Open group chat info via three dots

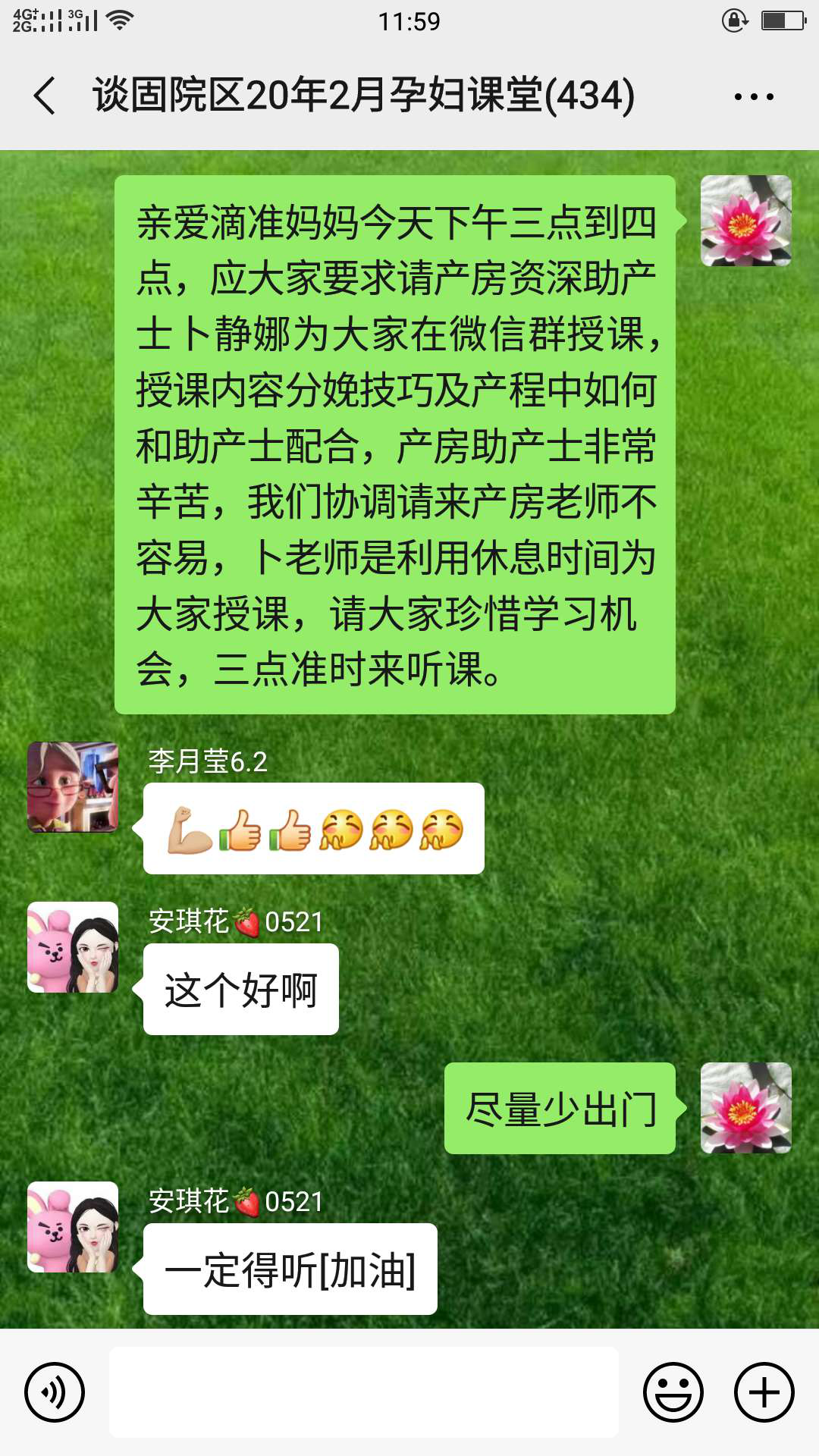[x=753, y=97]
